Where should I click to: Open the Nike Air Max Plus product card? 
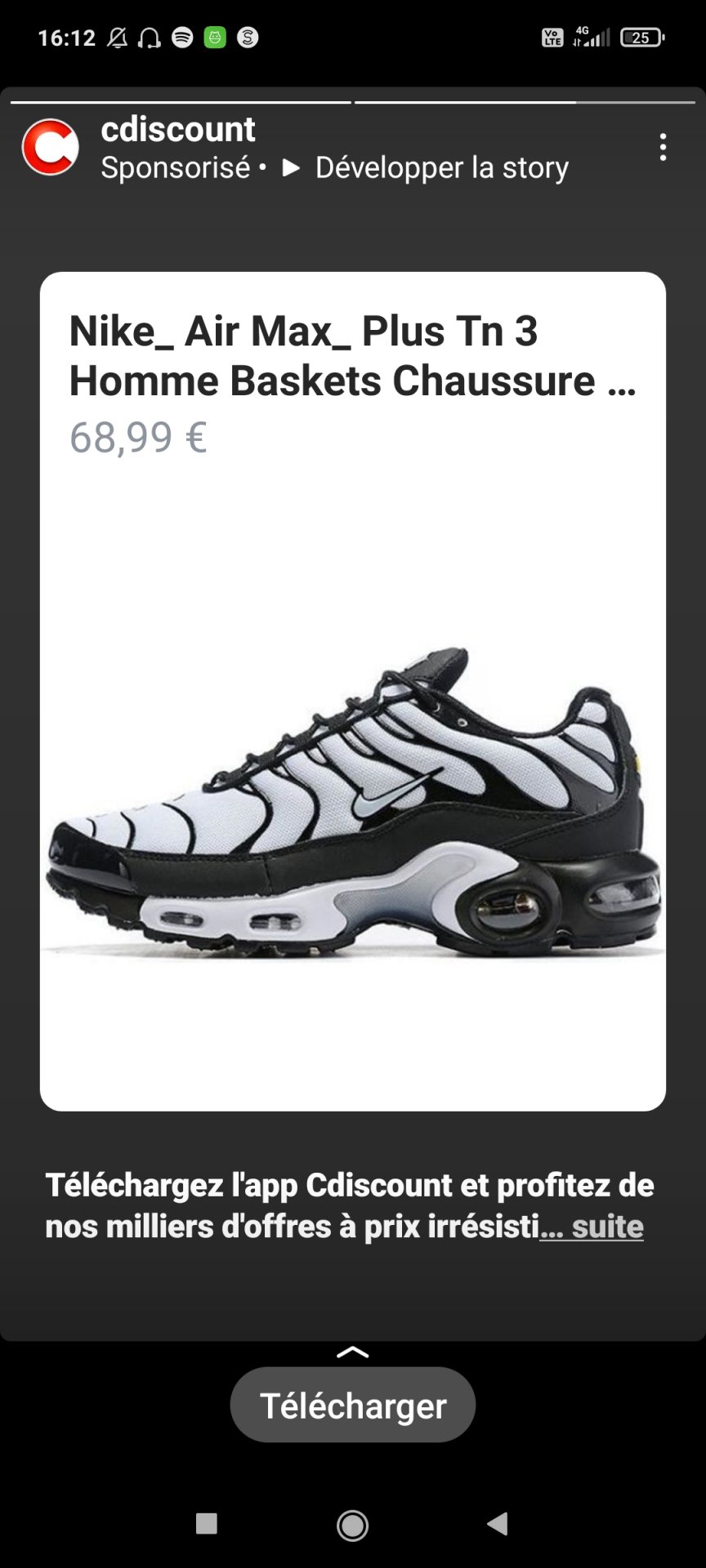click(353, 691)
